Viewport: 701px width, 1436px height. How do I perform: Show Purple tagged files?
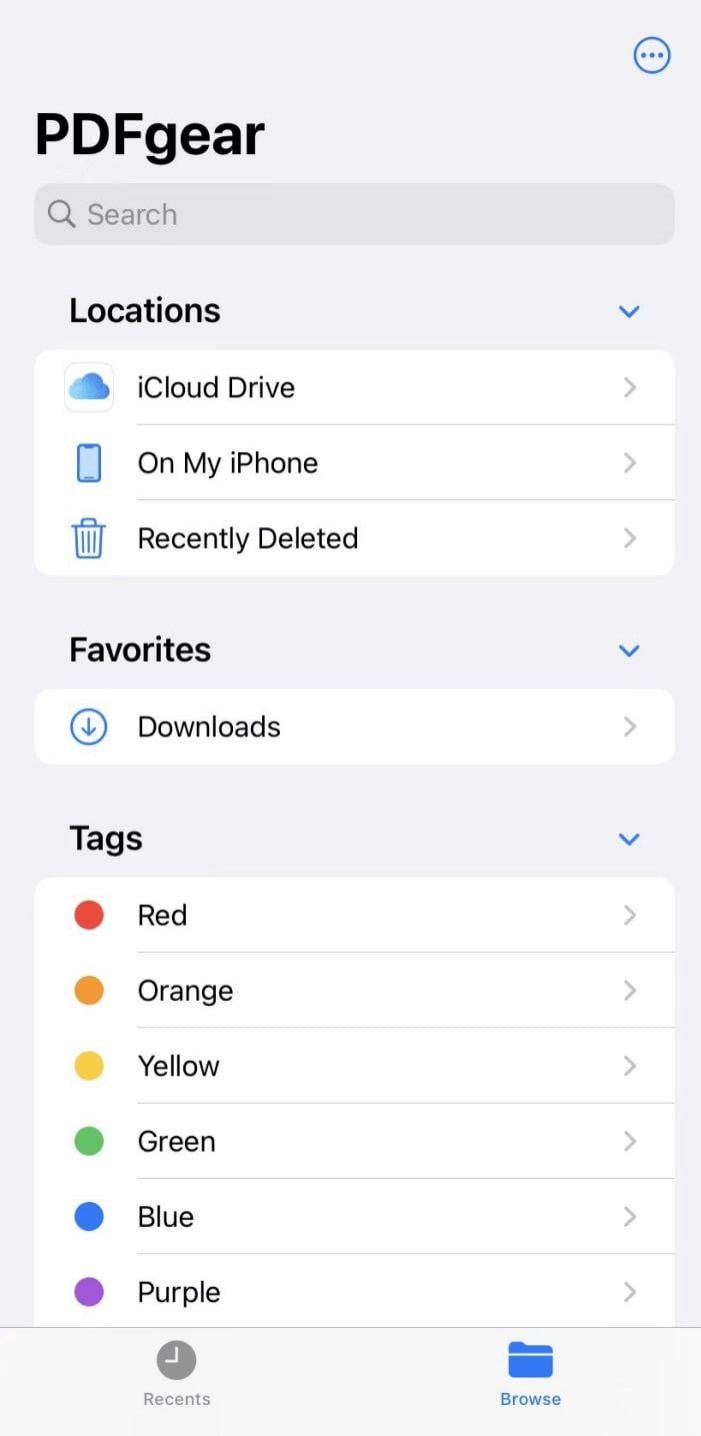tap(354, 1292)
